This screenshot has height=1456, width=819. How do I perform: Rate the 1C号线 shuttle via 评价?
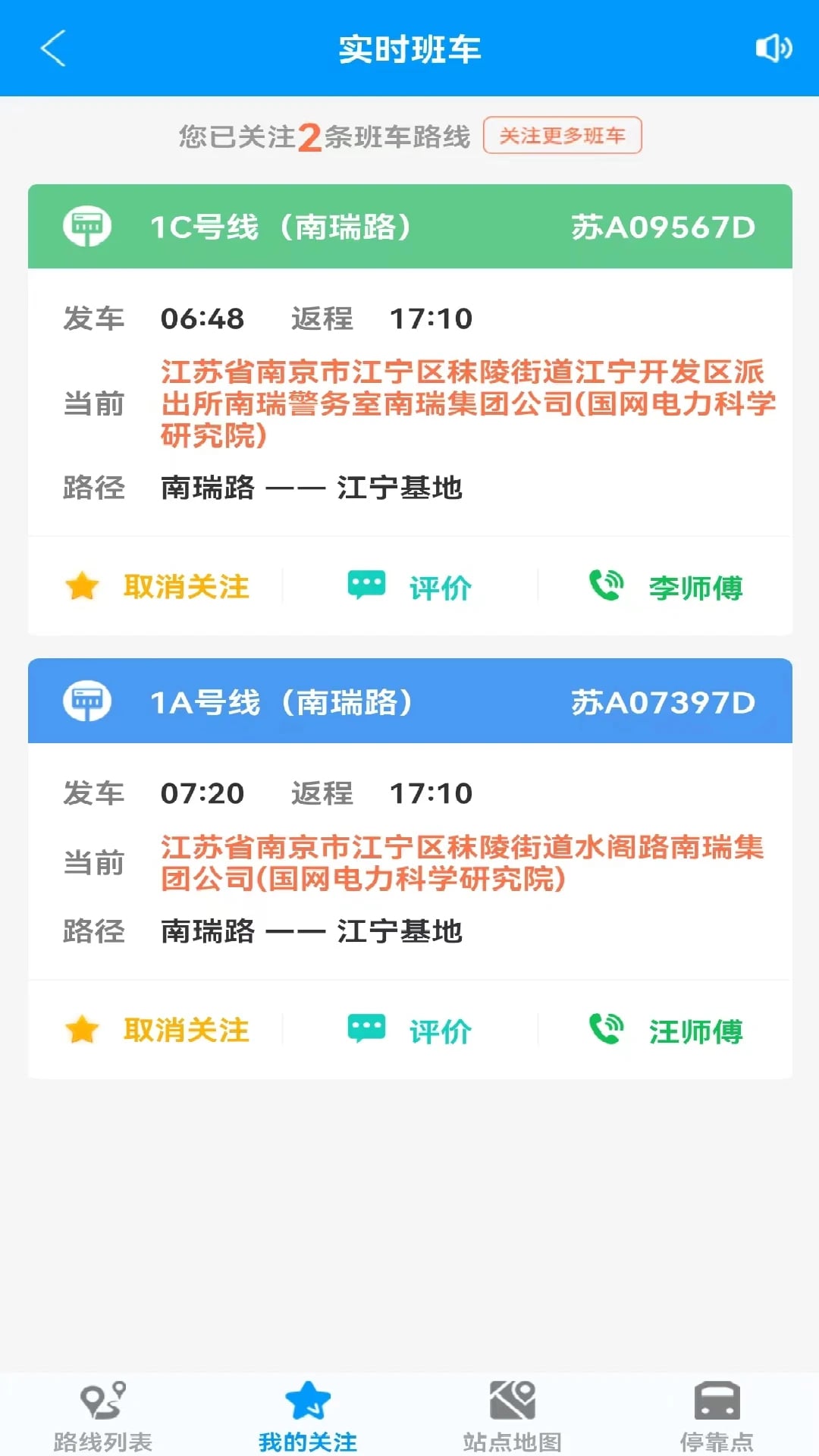410,586
